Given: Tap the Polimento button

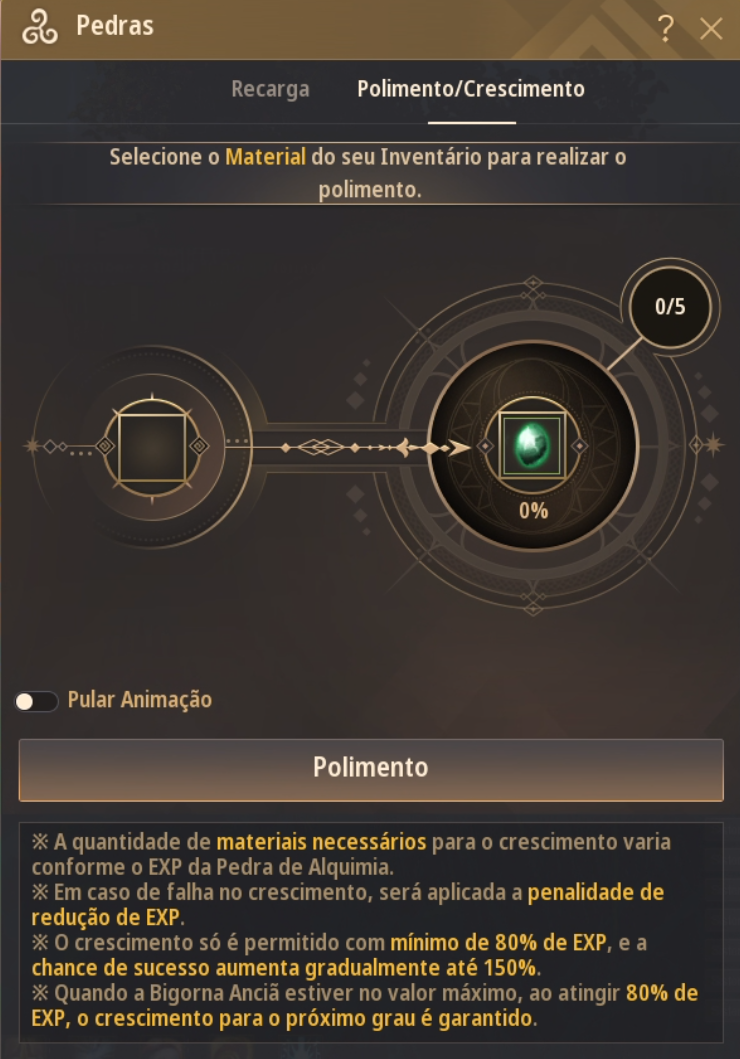Looking at the screenshot, I should pos(371,768).
